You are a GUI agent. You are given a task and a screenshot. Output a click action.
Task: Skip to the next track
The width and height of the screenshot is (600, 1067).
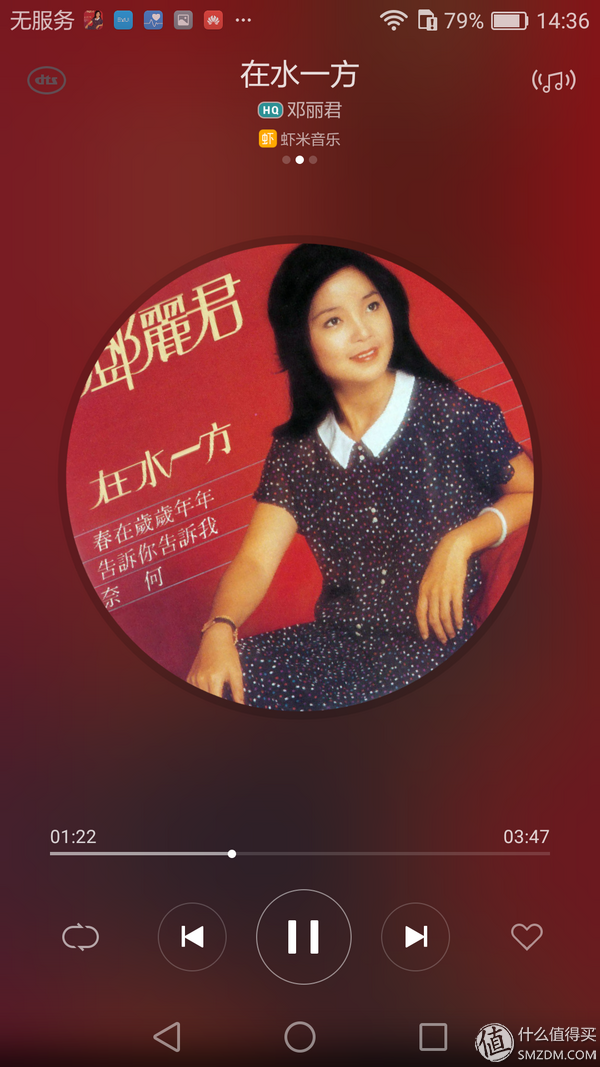pyautogui.click(x=415, y=937)
